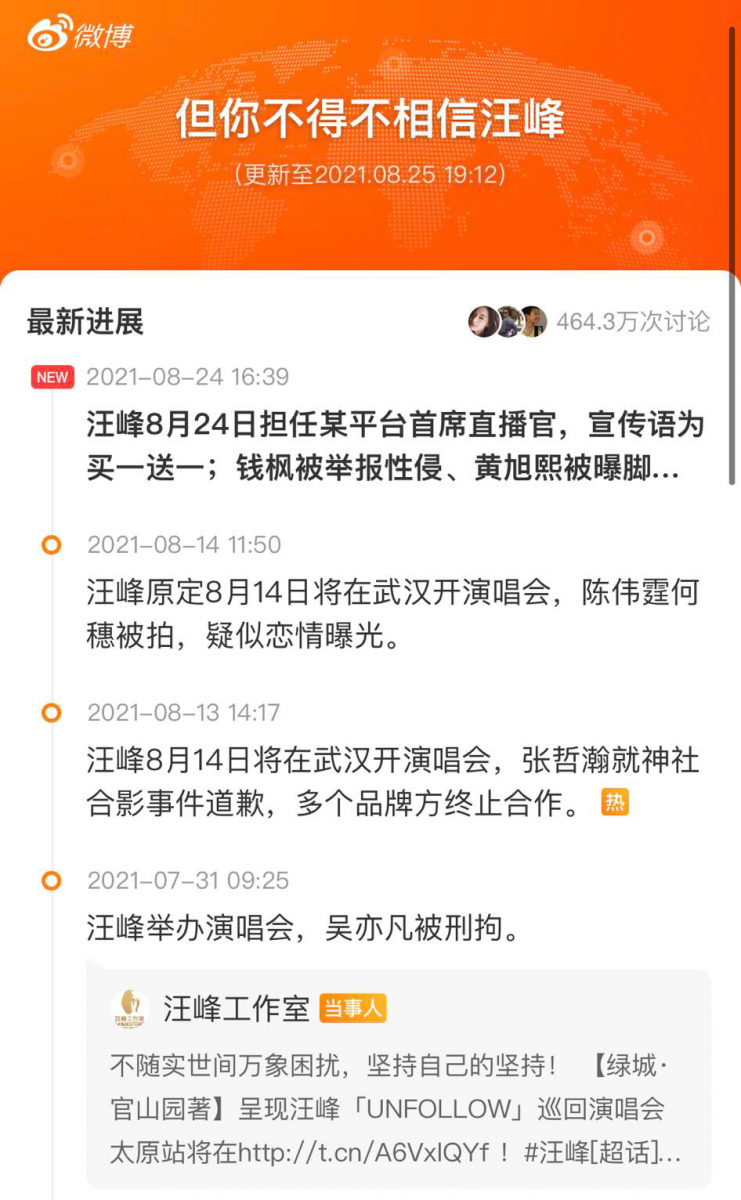Viewport: 741px width, 1200px height.
Task: View the 464.3万次讨论 participants
Action: coord(588,321)
